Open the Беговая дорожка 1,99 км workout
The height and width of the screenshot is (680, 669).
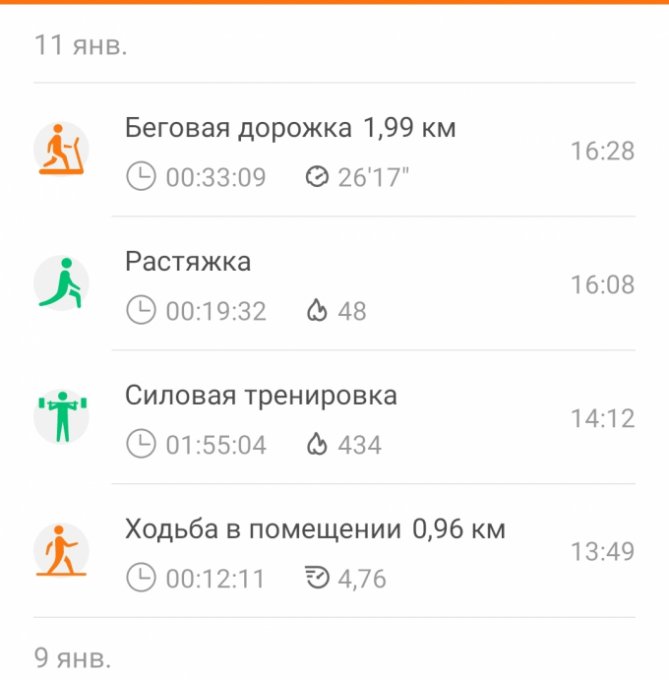click(290, 129)
